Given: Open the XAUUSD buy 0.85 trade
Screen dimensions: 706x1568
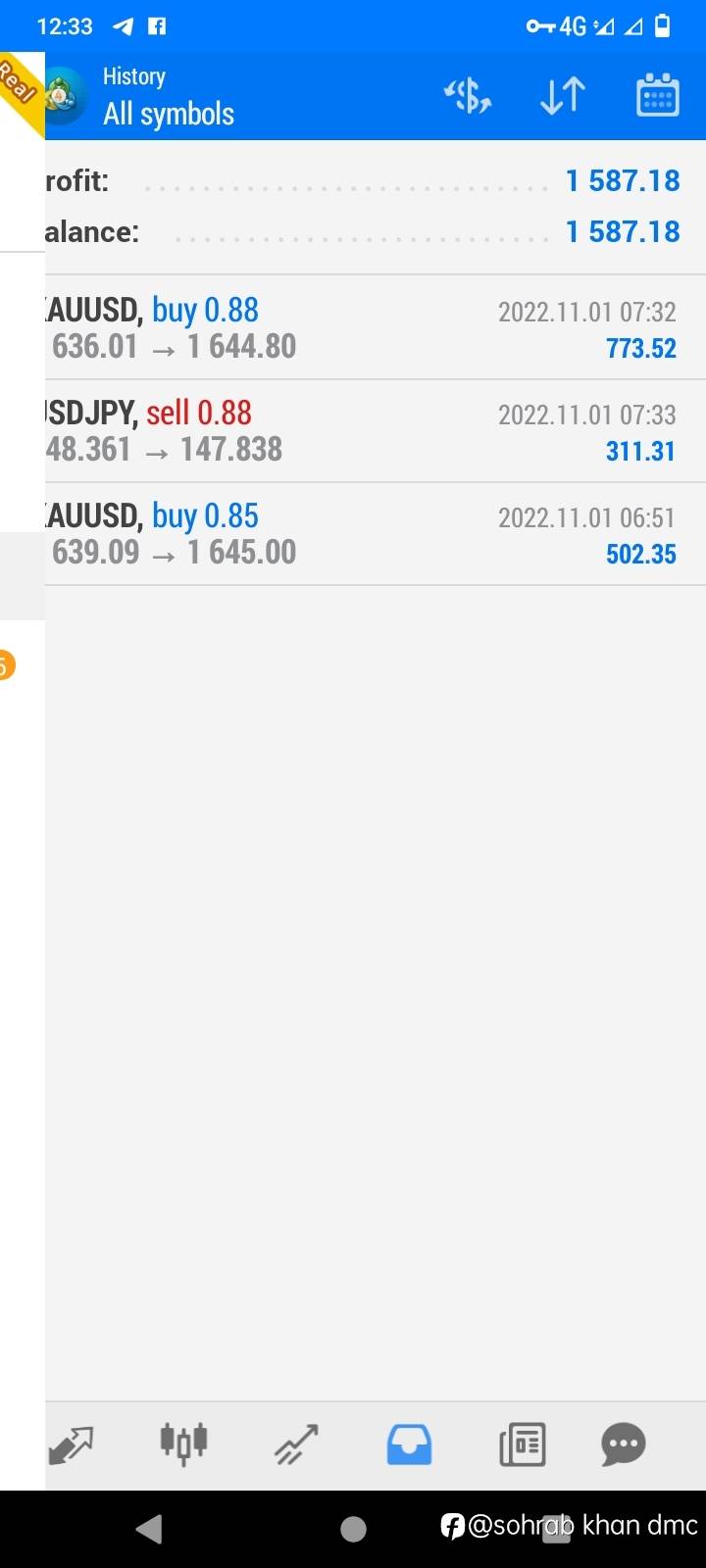Looking at the screenshot, I should coord(376,534).
